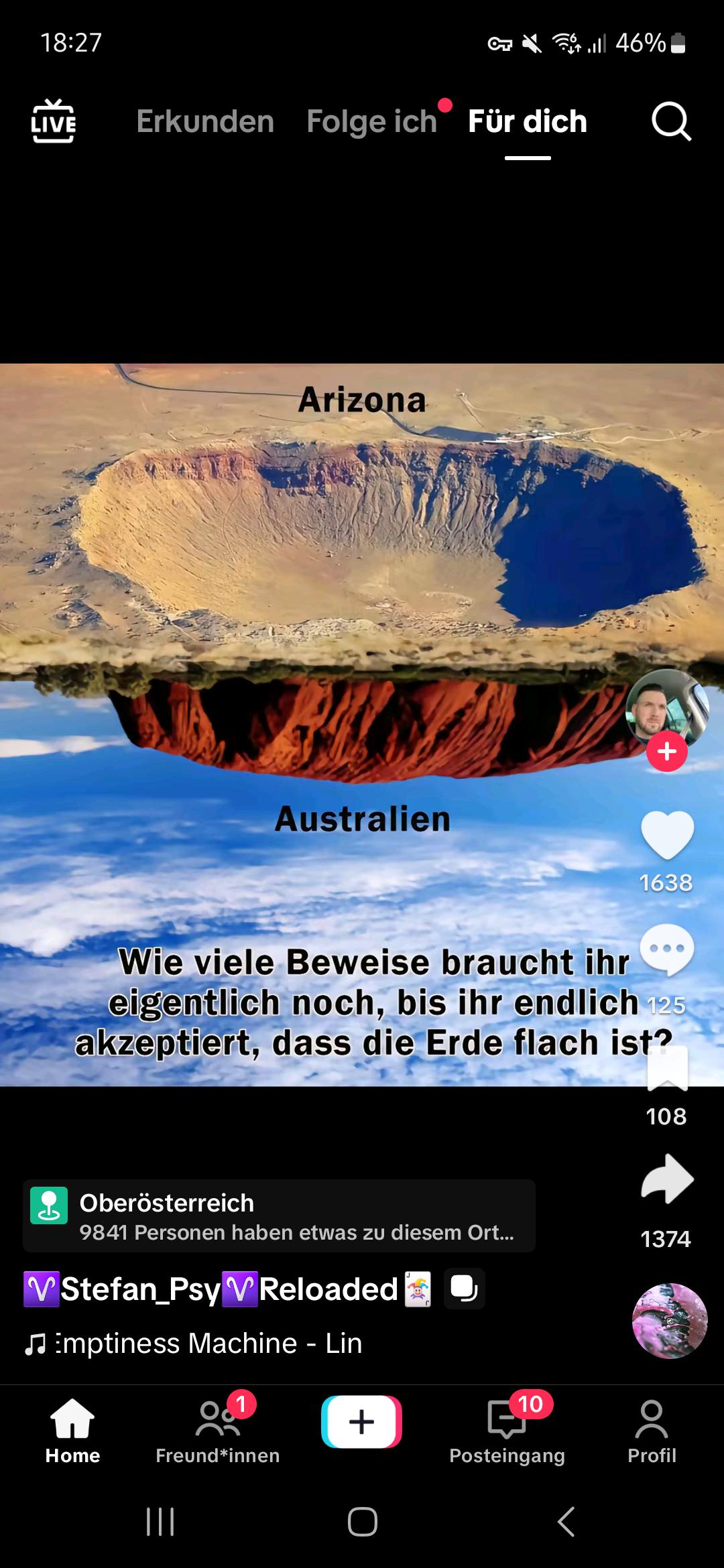Screen dimensions: 724x1568
Task: Follow the creator via the plus badge
Action: 667,752
